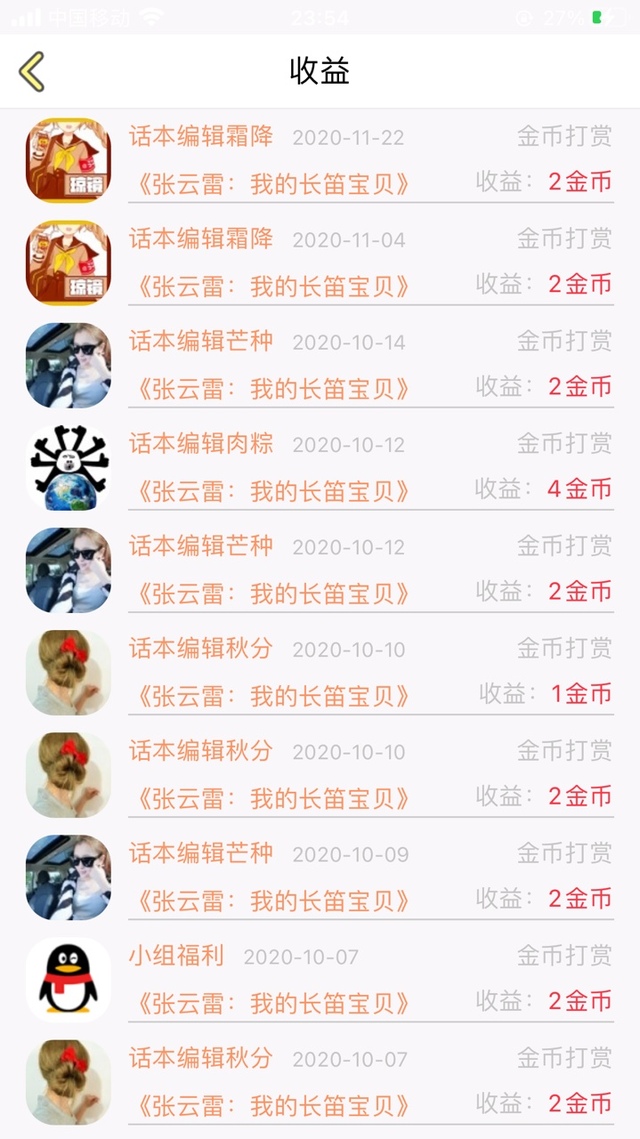Open the 小组福利 reward entry
The width and height of the screenshot is (640, 1139).
click(320, 979)
